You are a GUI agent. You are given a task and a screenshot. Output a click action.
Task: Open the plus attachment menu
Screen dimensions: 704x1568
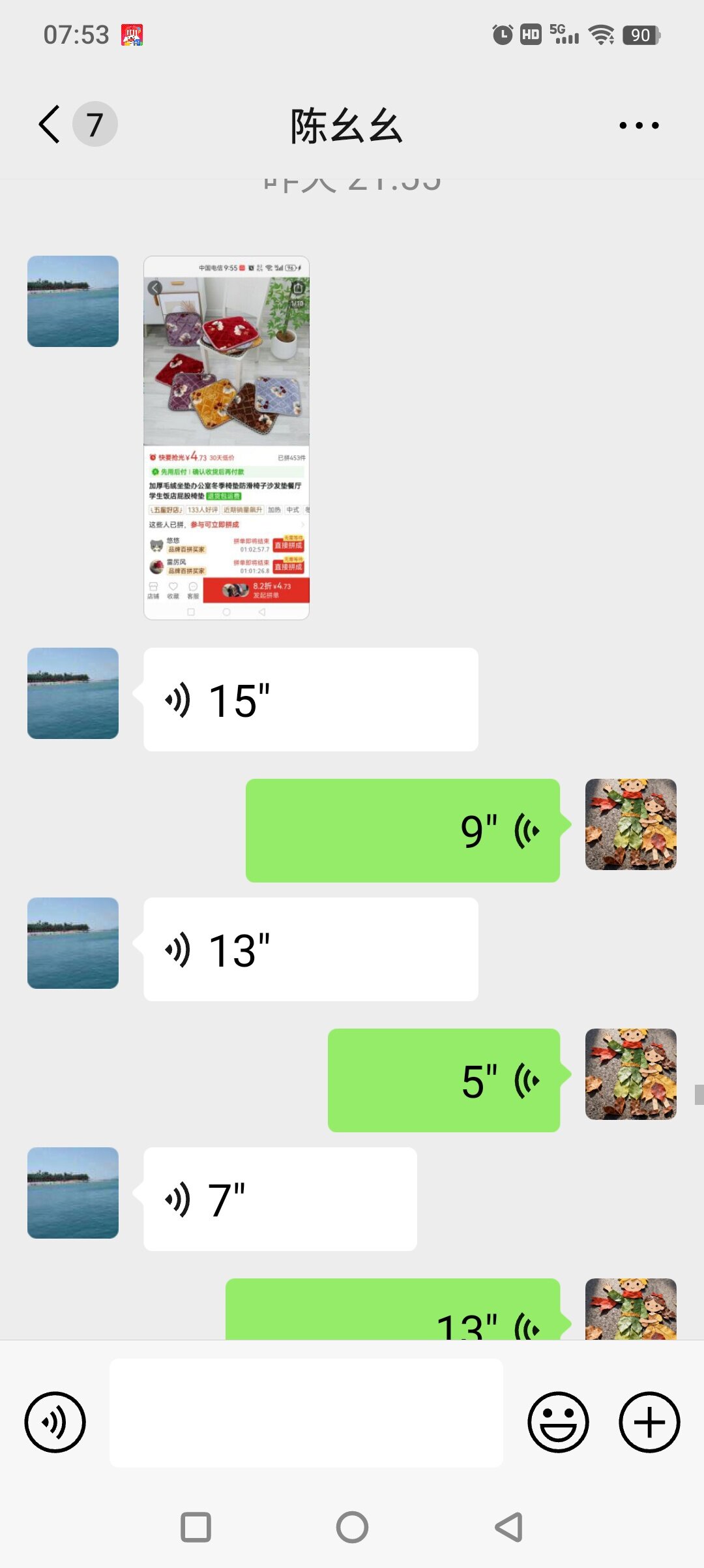pyautogui.click(x=649, y=1422)
